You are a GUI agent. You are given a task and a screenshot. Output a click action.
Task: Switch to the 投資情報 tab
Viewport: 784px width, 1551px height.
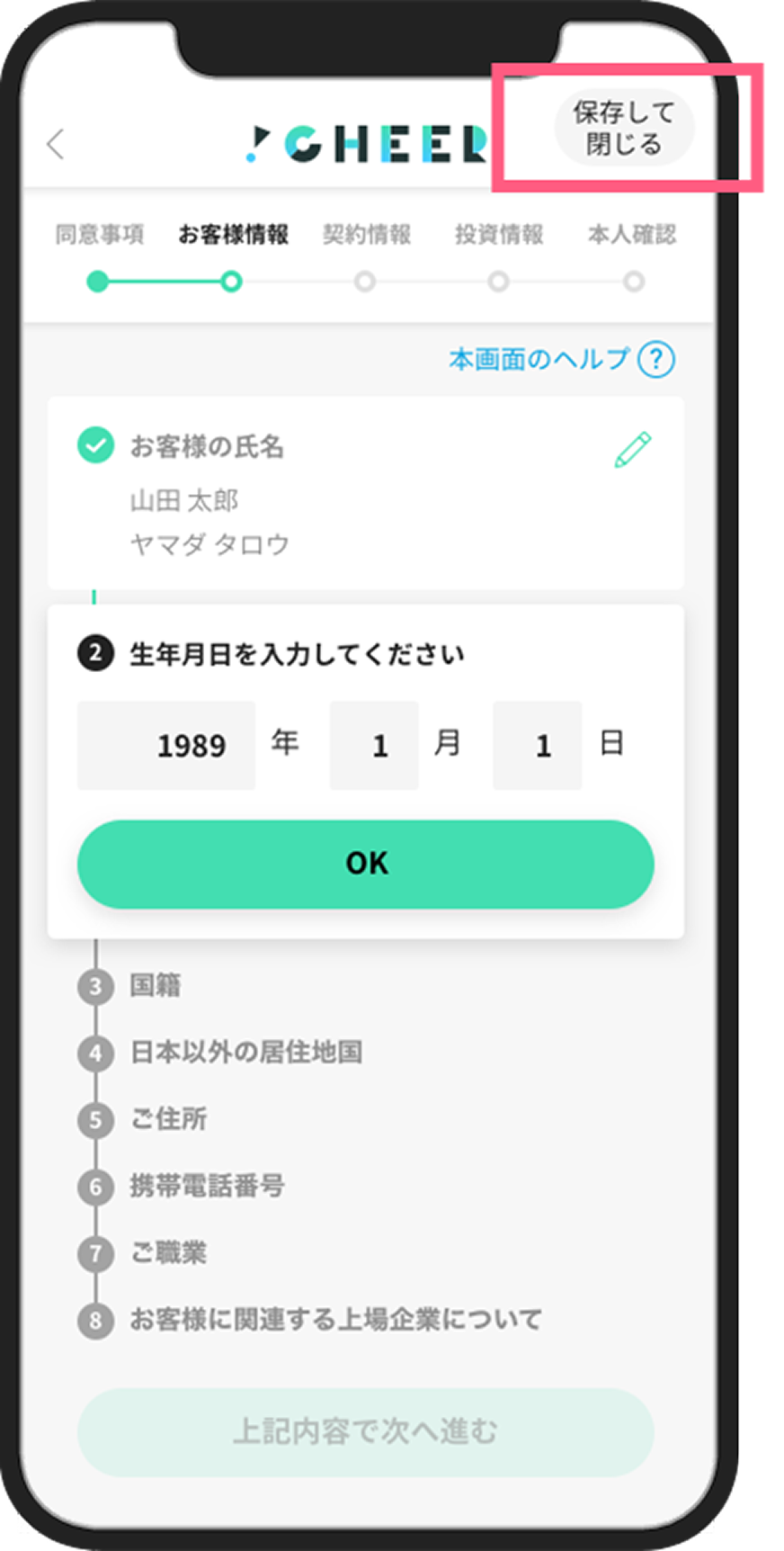point(500,234)
